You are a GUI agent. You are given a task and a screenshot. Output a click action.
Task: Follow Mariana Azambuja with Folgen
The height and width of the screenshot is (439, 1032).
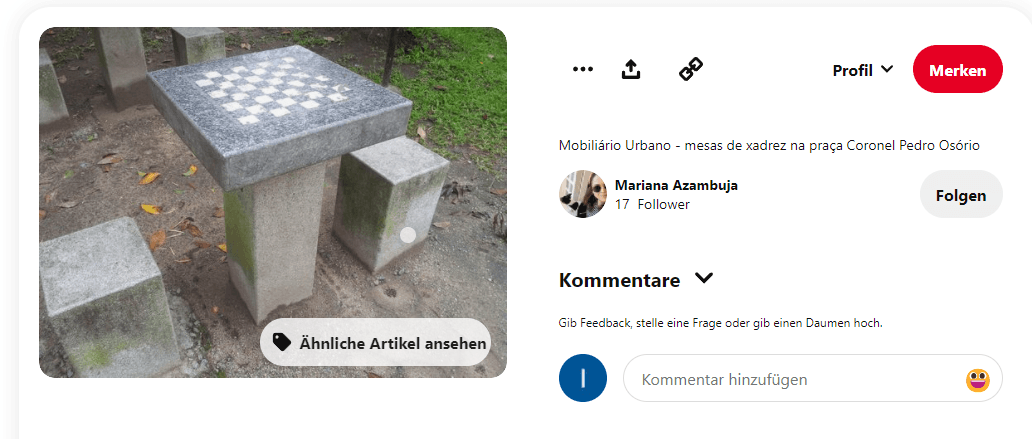pos(960,195)
